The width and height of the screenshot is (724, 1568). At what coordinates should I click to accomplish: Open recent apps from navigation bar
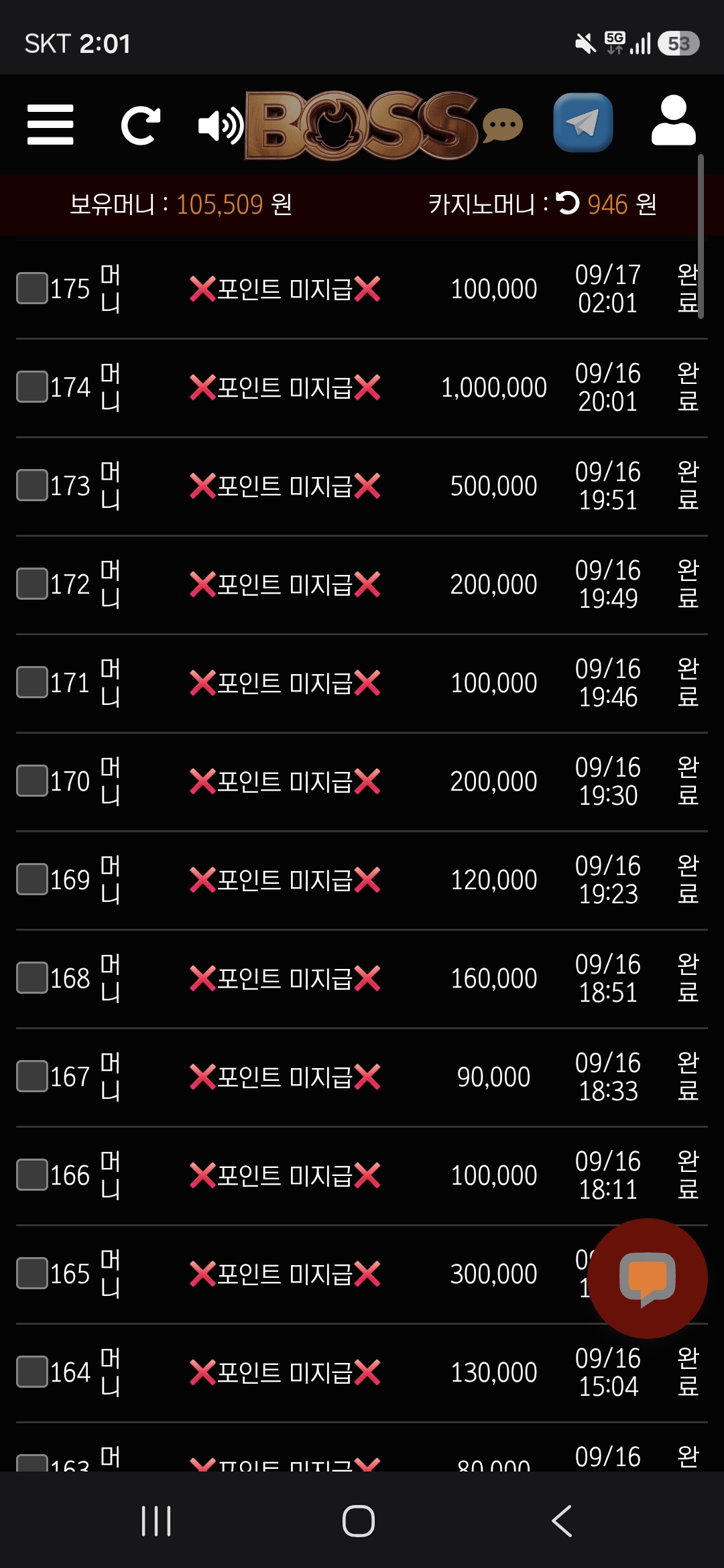pos(156,1520)
